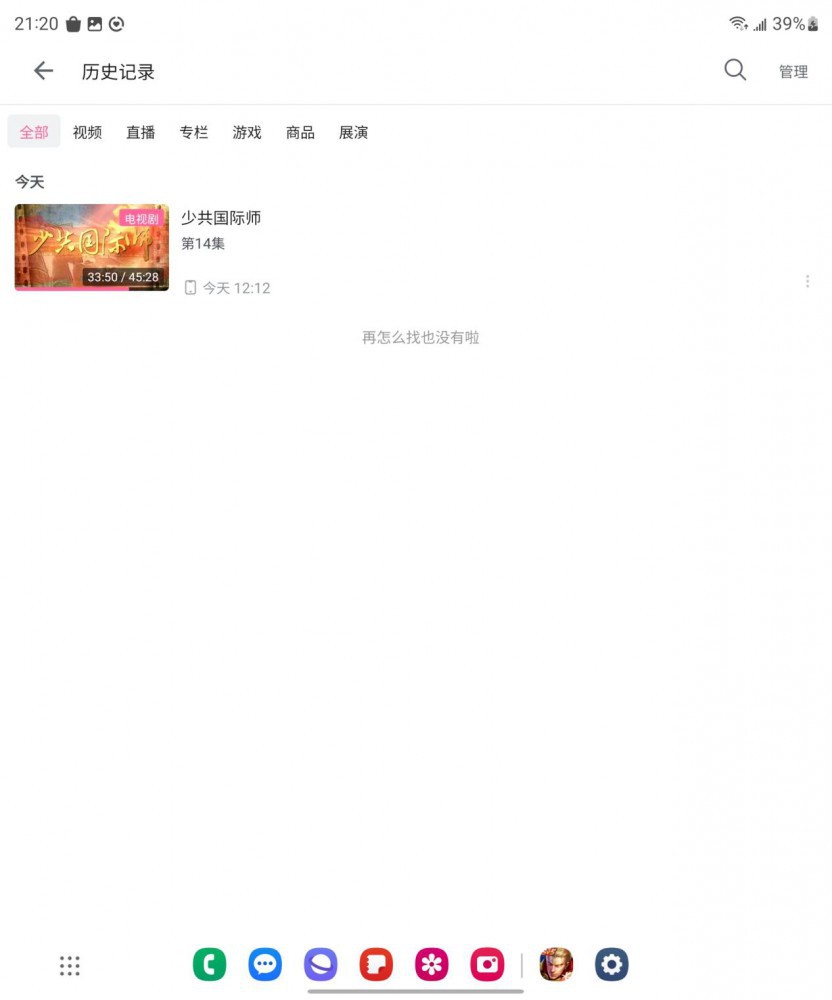The width and height of the screenshot is (832, 1000).
Task: Switch to the 展演 tab
Action: pyautogui.click(x=353, y=132)
